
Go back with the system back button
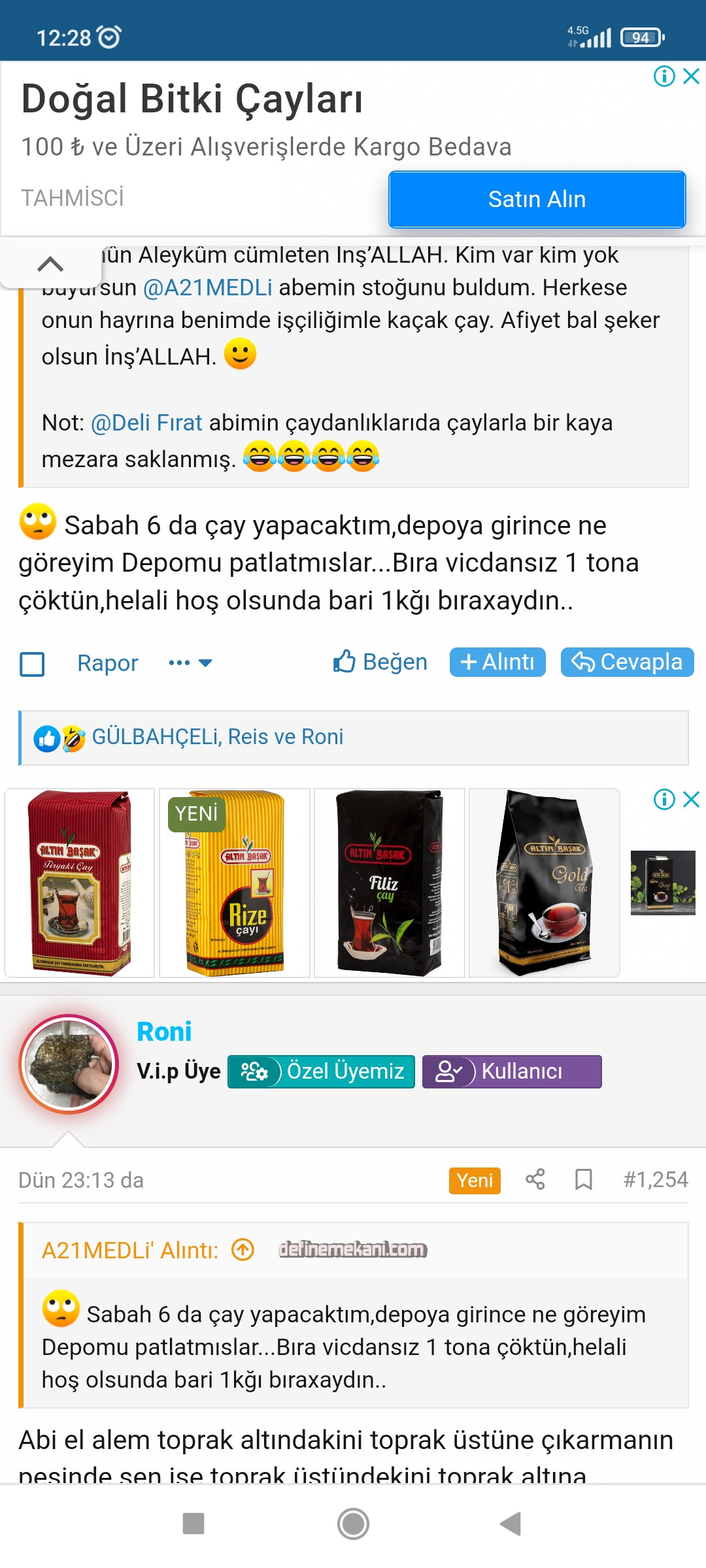tap(511, 1524)
